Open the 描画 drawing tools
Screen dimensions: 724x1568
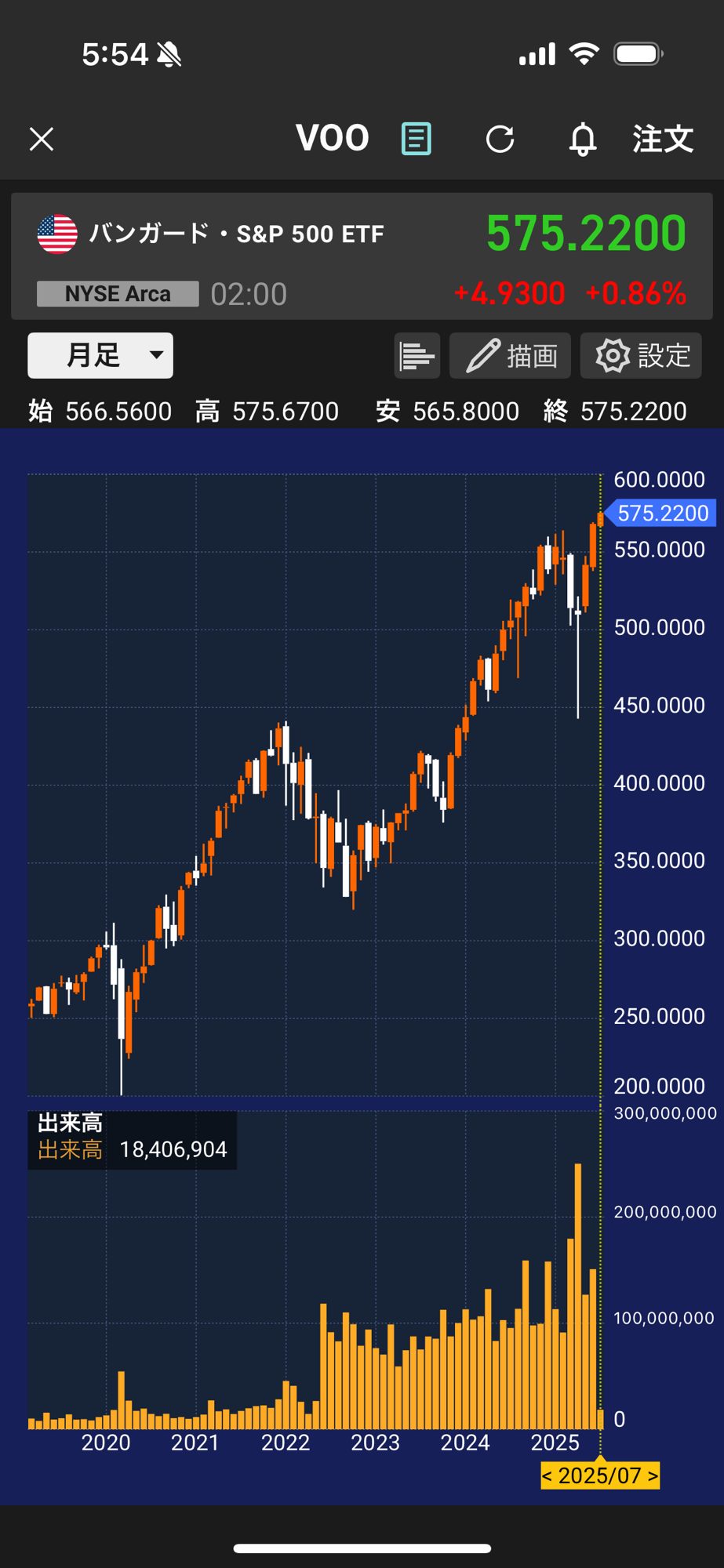[514, 356]
